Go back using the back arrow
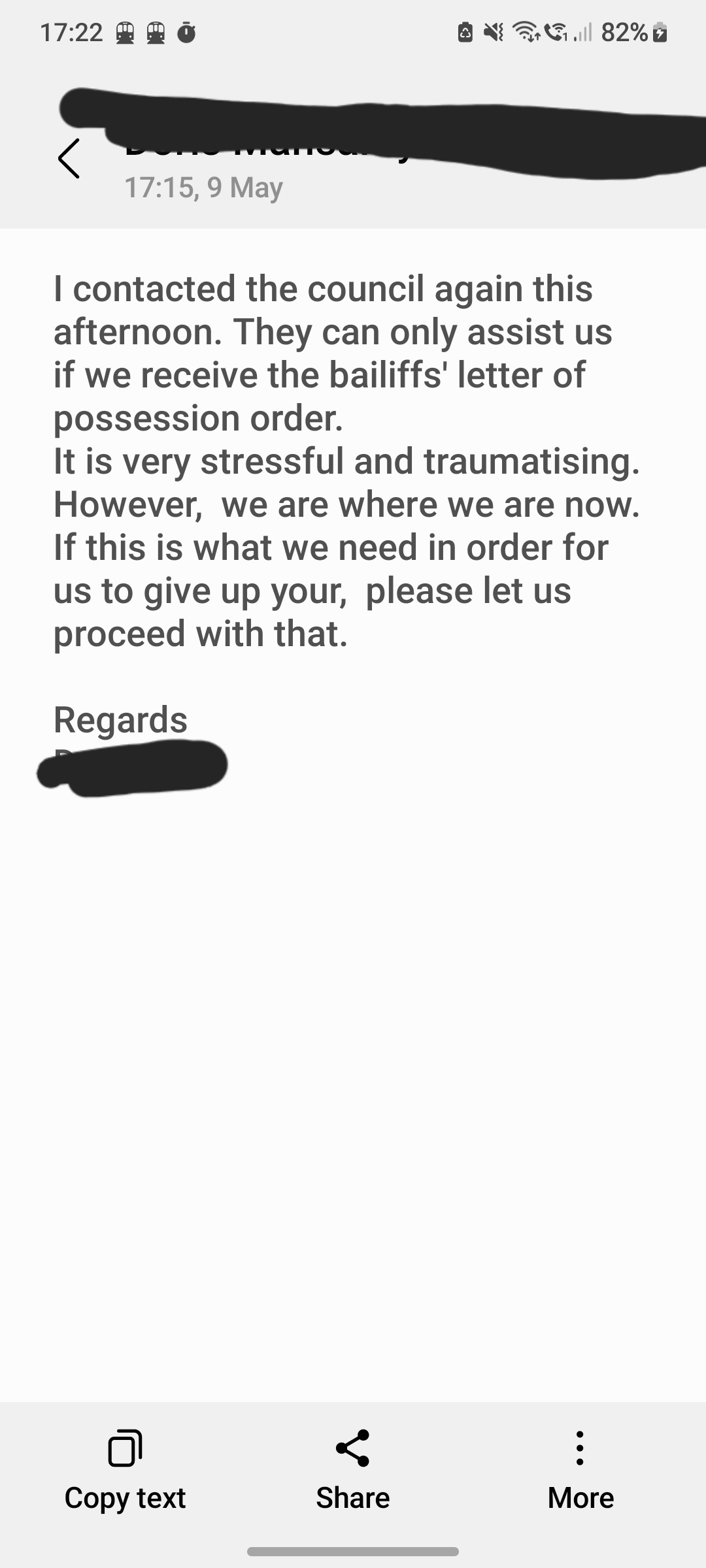The image size is (706, 1568). point(69,159)
